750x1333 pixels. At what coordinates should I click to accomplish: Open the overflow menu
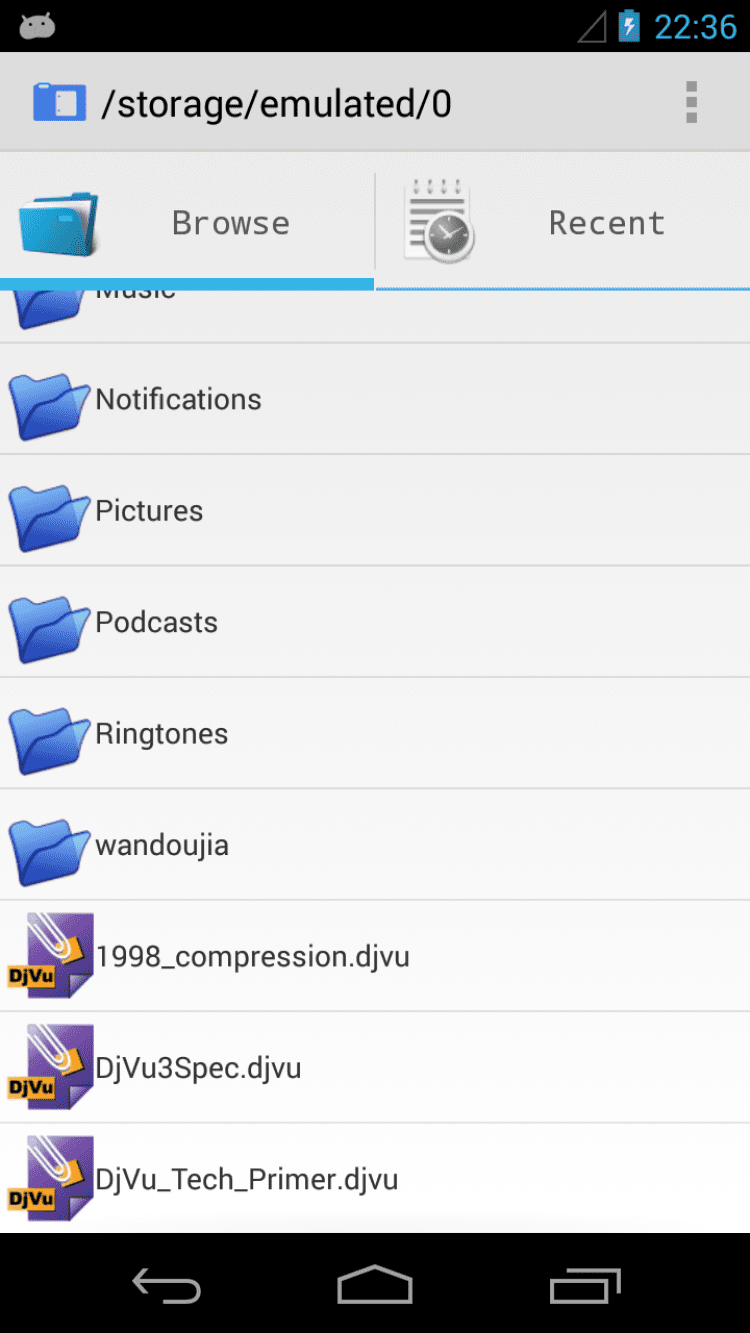pos(690,102)
